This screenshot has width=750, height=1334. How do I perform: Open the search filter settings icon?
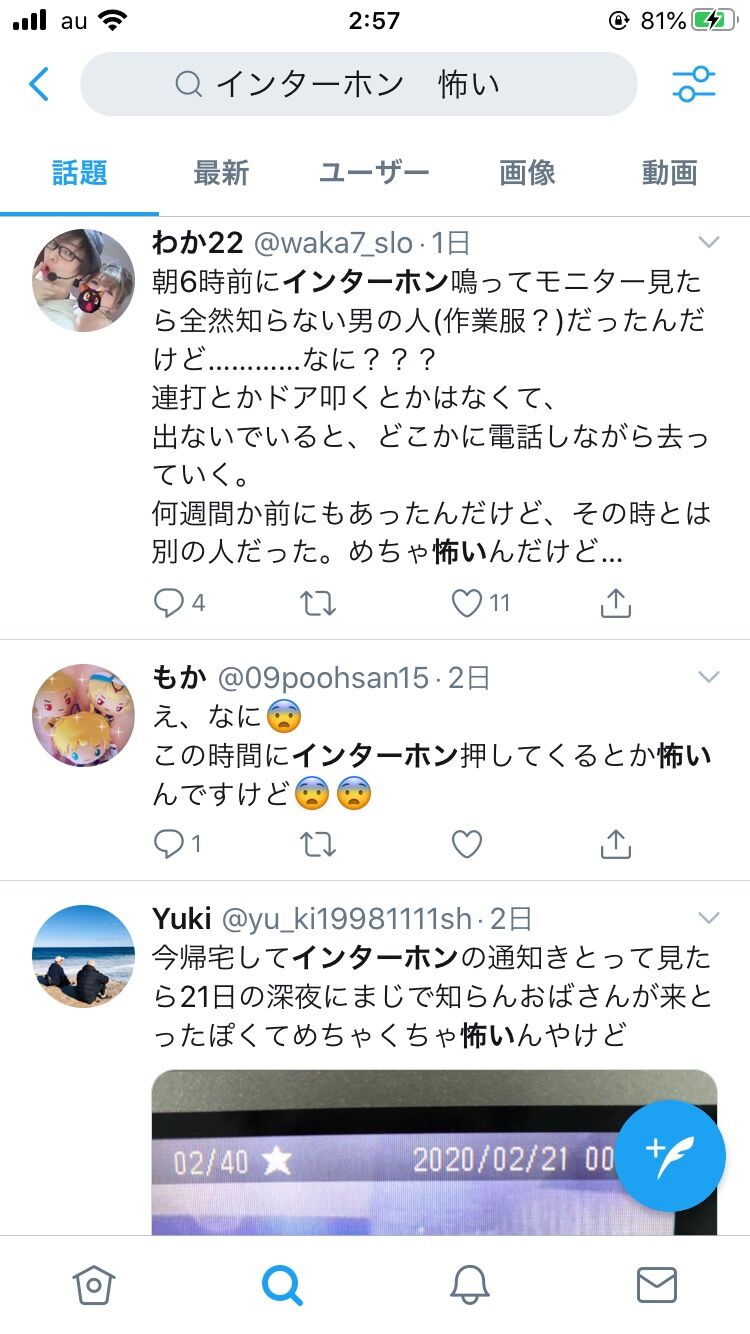point(693,85)
